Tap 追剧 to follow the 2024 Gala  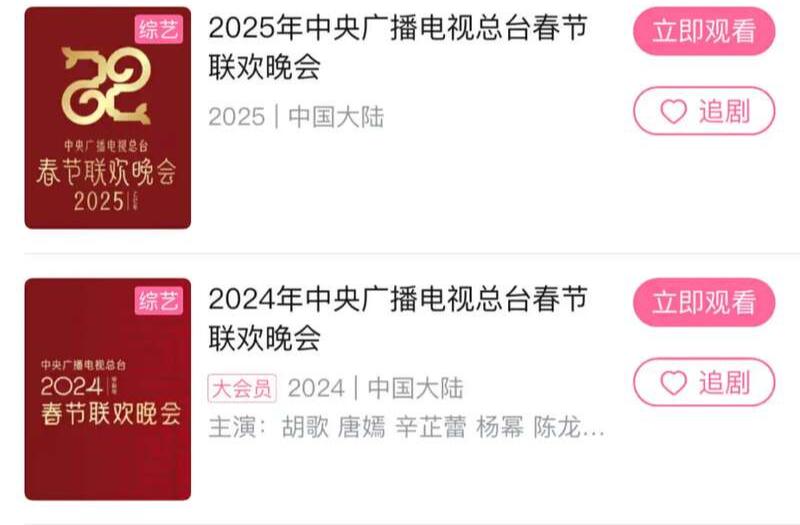click(x=704, y=382)
